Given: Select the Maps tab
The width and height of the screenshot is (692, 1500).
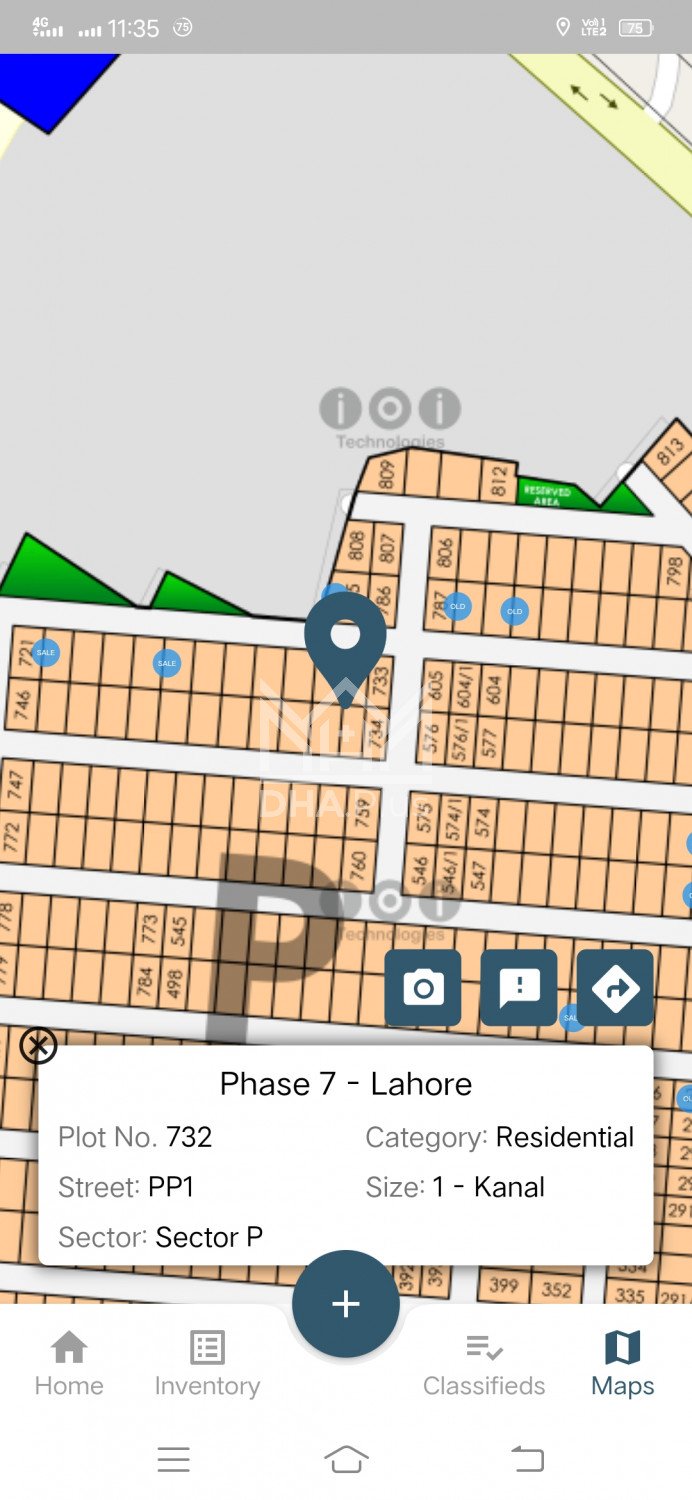Looking at the screenshot, I should 622,1364.
